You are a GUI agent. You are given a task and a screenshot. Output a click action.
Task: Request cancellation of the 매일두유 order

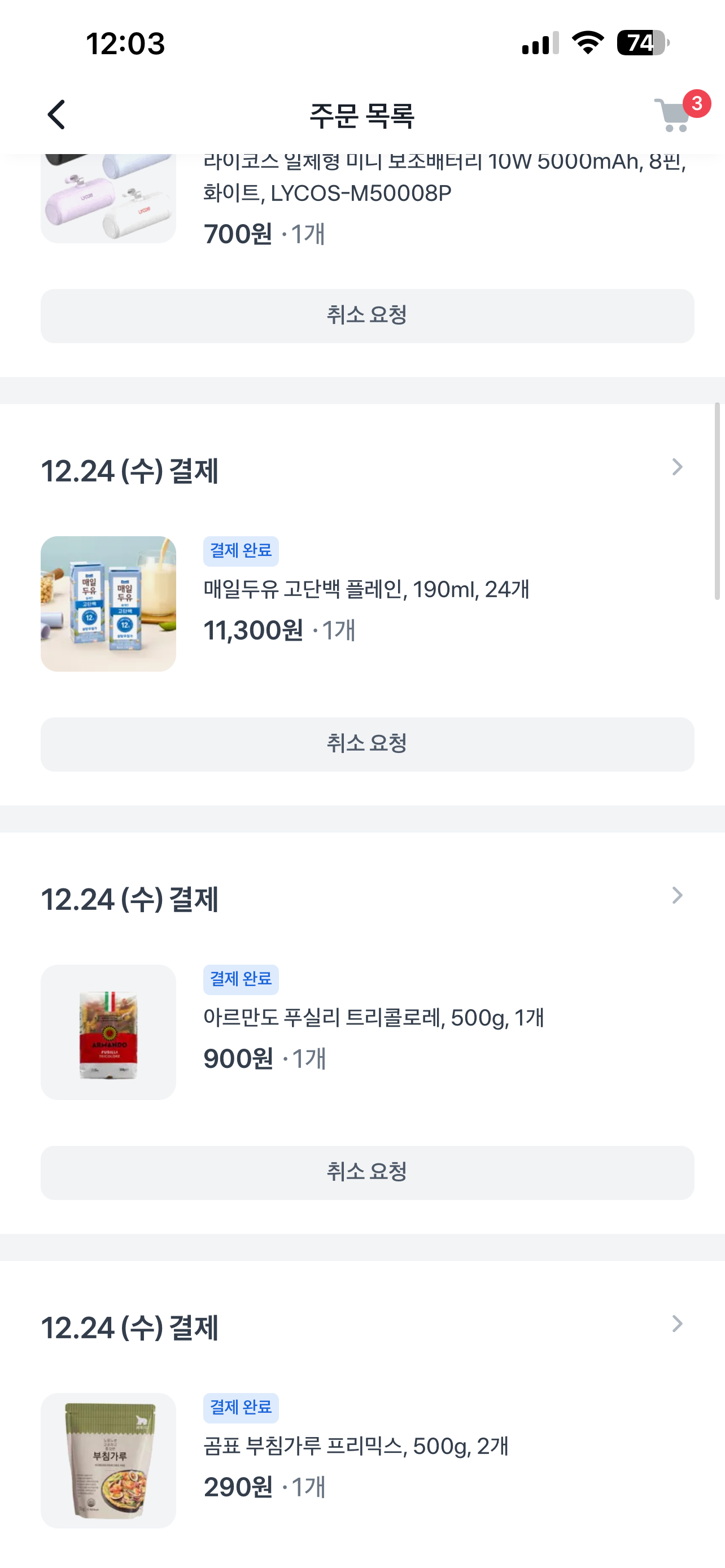[367, 744]
